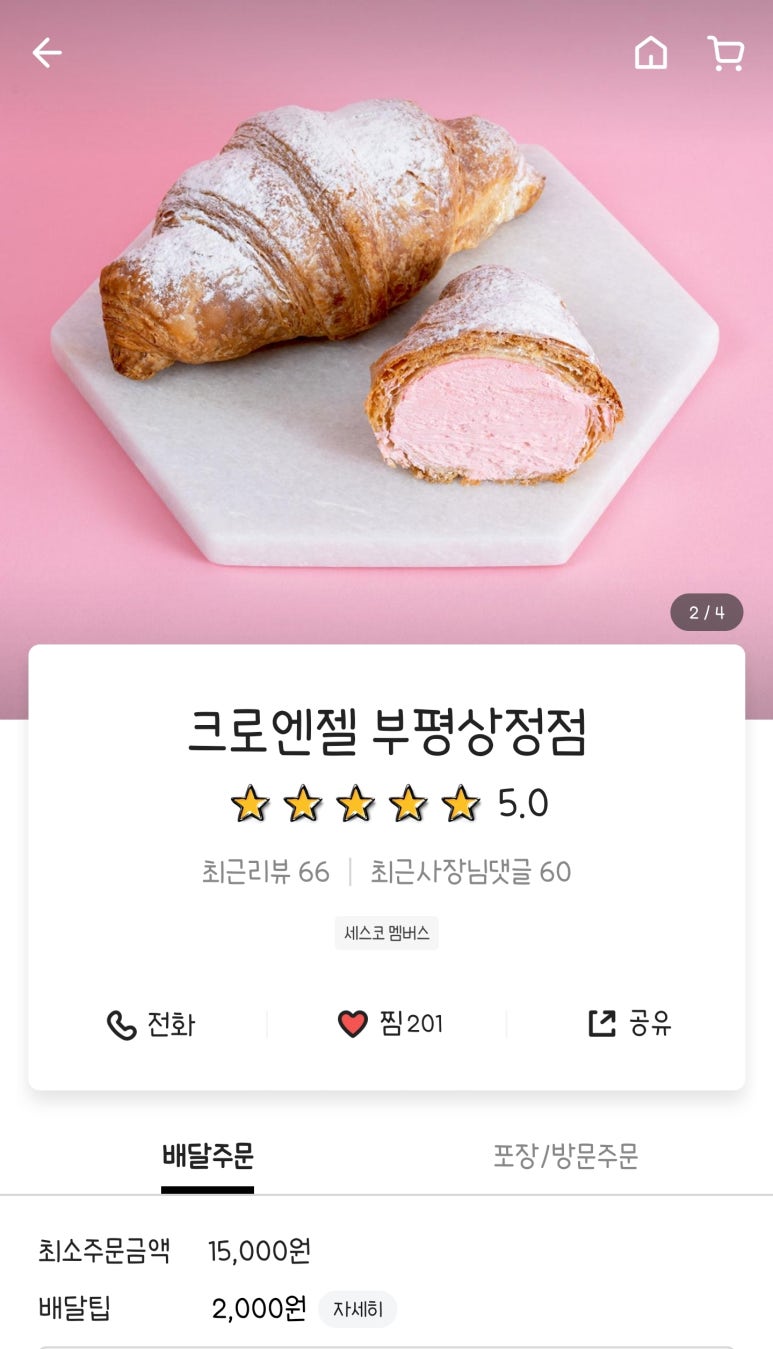Open the shopping cart
This screenshot has height=1349, width=773.
click(x=725, y=53)
